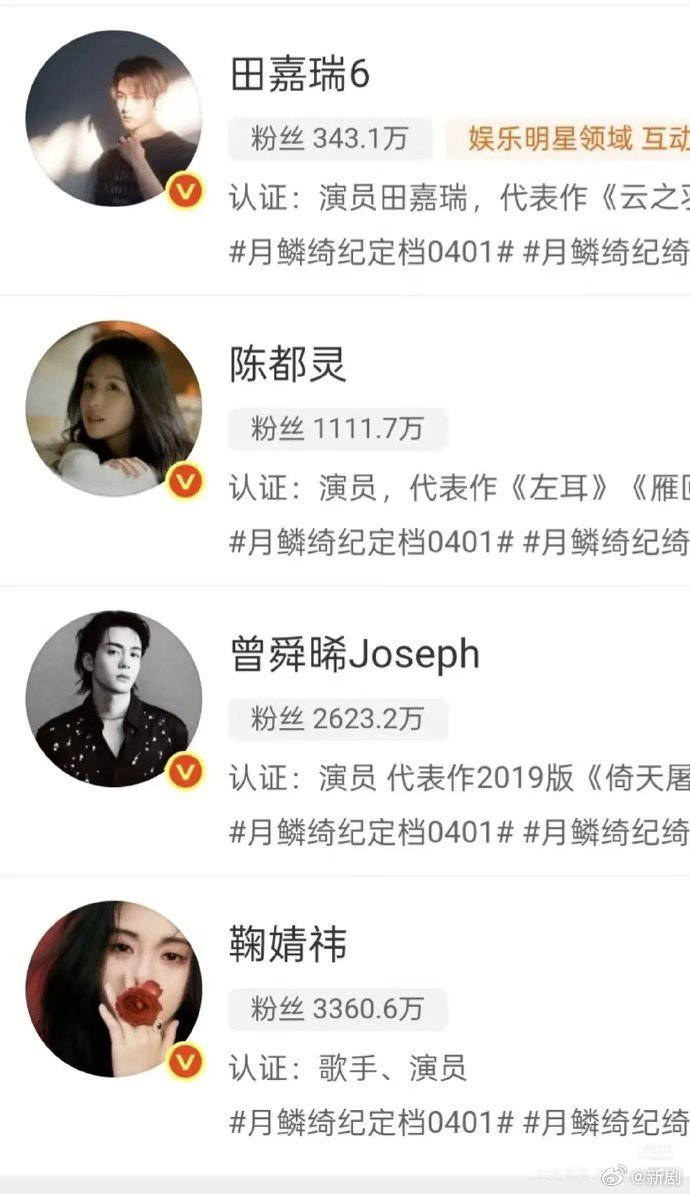Image resolution: width=690 pixels, height=1194 pixels.
Task: Tap 曾舜晞Joseph's avatar picture
Action: 113,698
